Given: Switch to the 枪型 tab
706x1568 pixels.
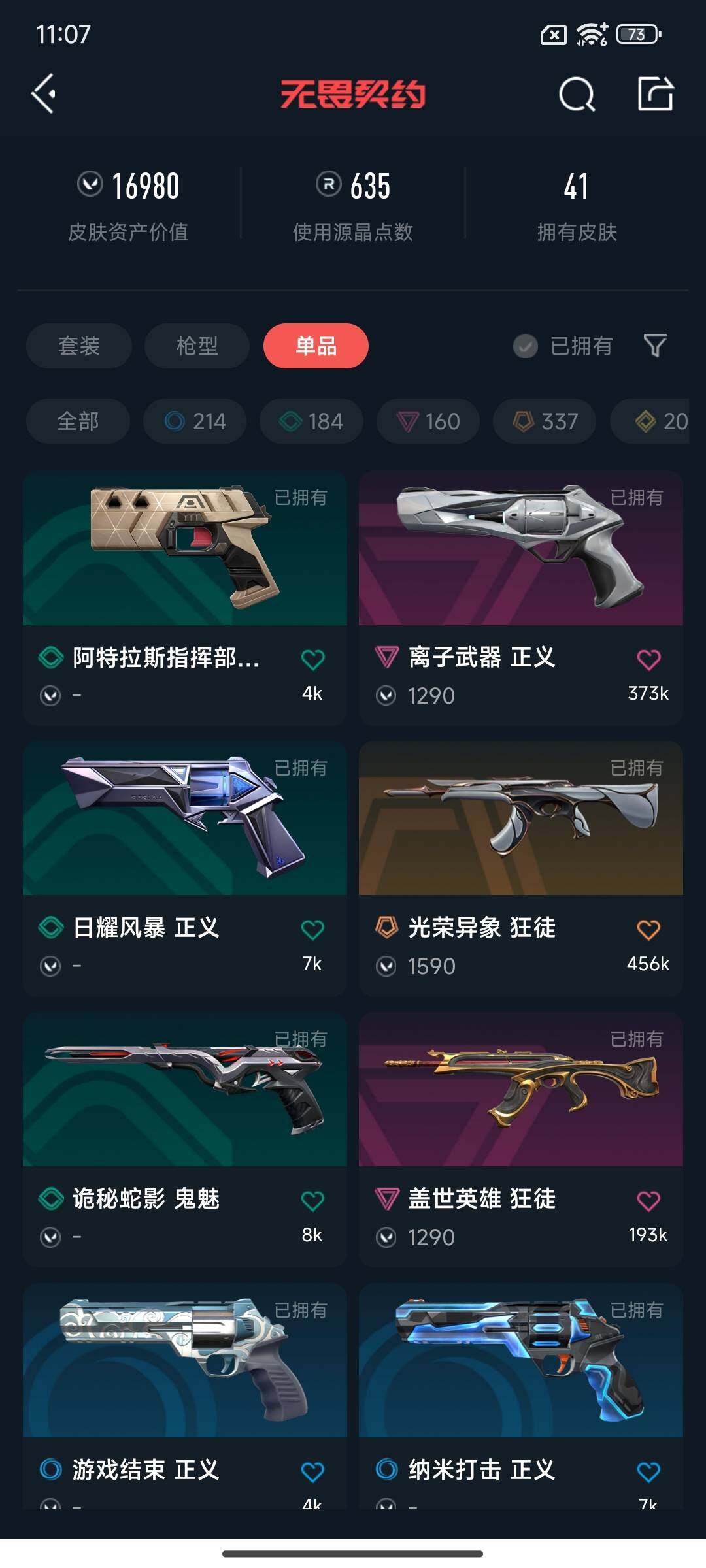Looking at the screenshot, I should pyautogui.click(x=197, y=346).
